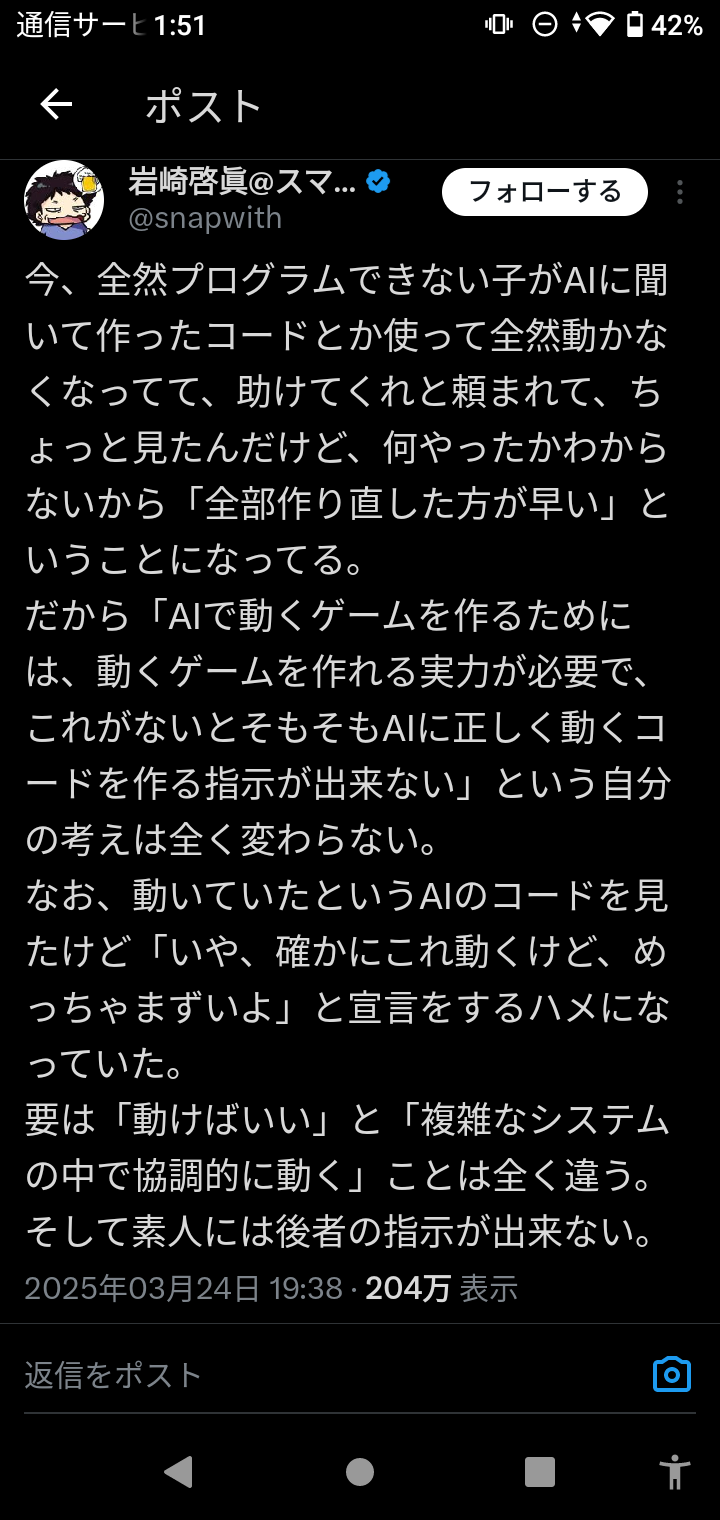Open 岩崎啓眞's profile picture
Image resolution: width=720 pixels, height=1520 pixels.
tap(64, 200)
